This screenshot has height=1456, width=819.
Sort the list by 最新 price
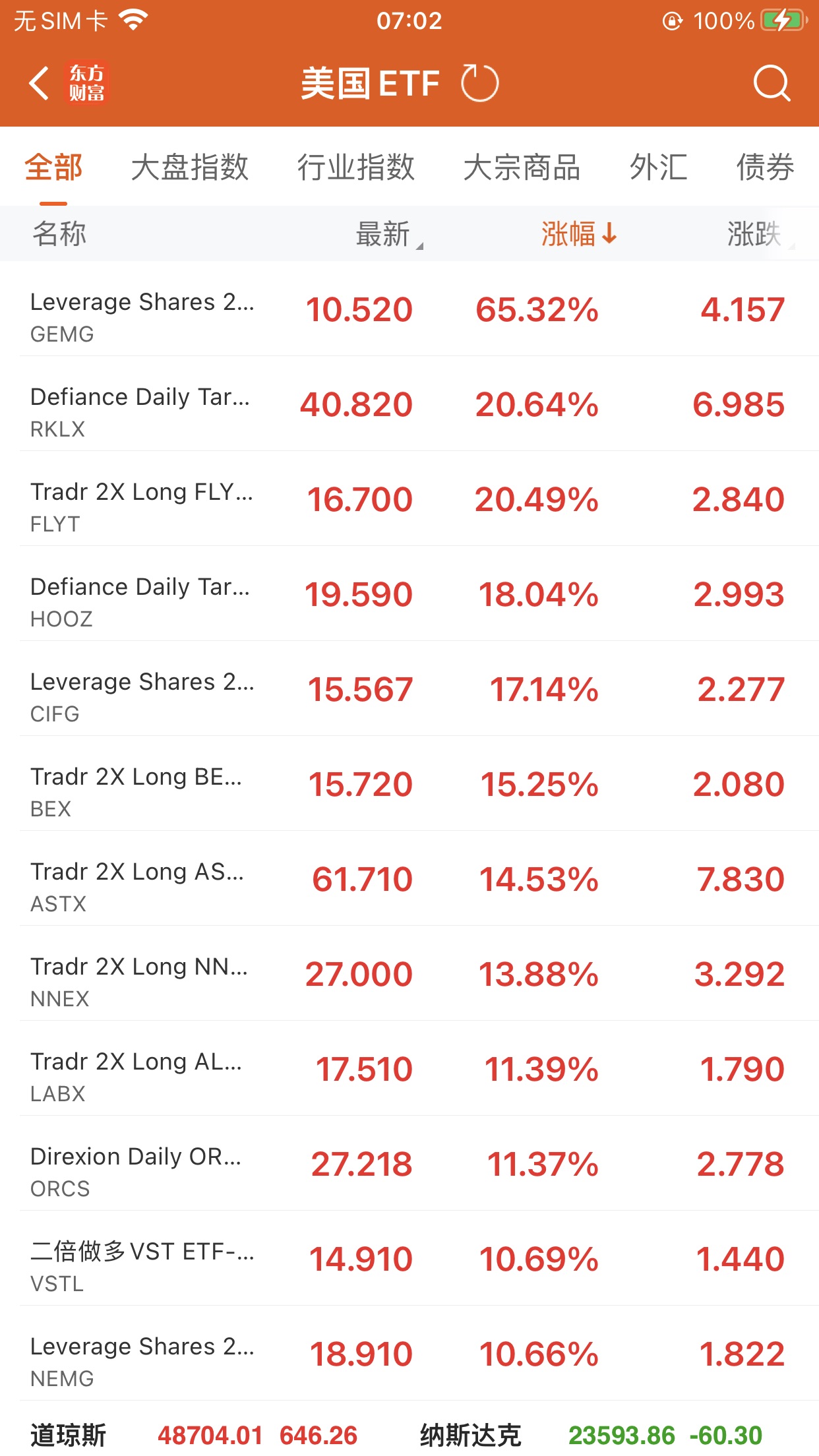click(x=384, y=234)
